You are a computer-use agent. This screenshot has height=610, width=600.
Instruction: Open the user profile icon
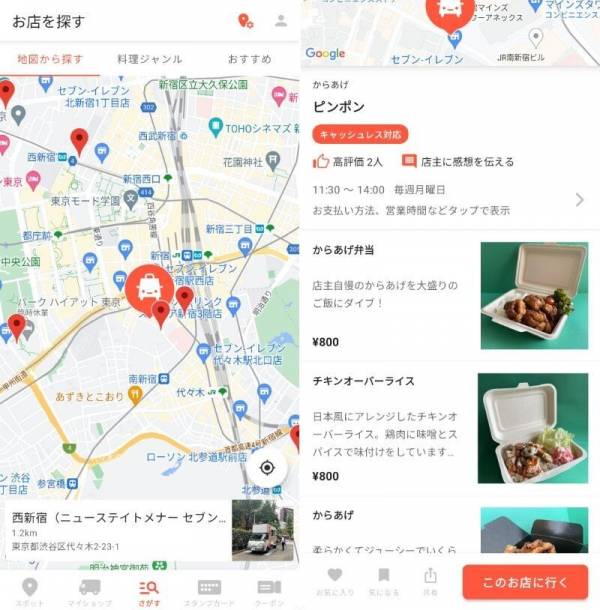281,21
